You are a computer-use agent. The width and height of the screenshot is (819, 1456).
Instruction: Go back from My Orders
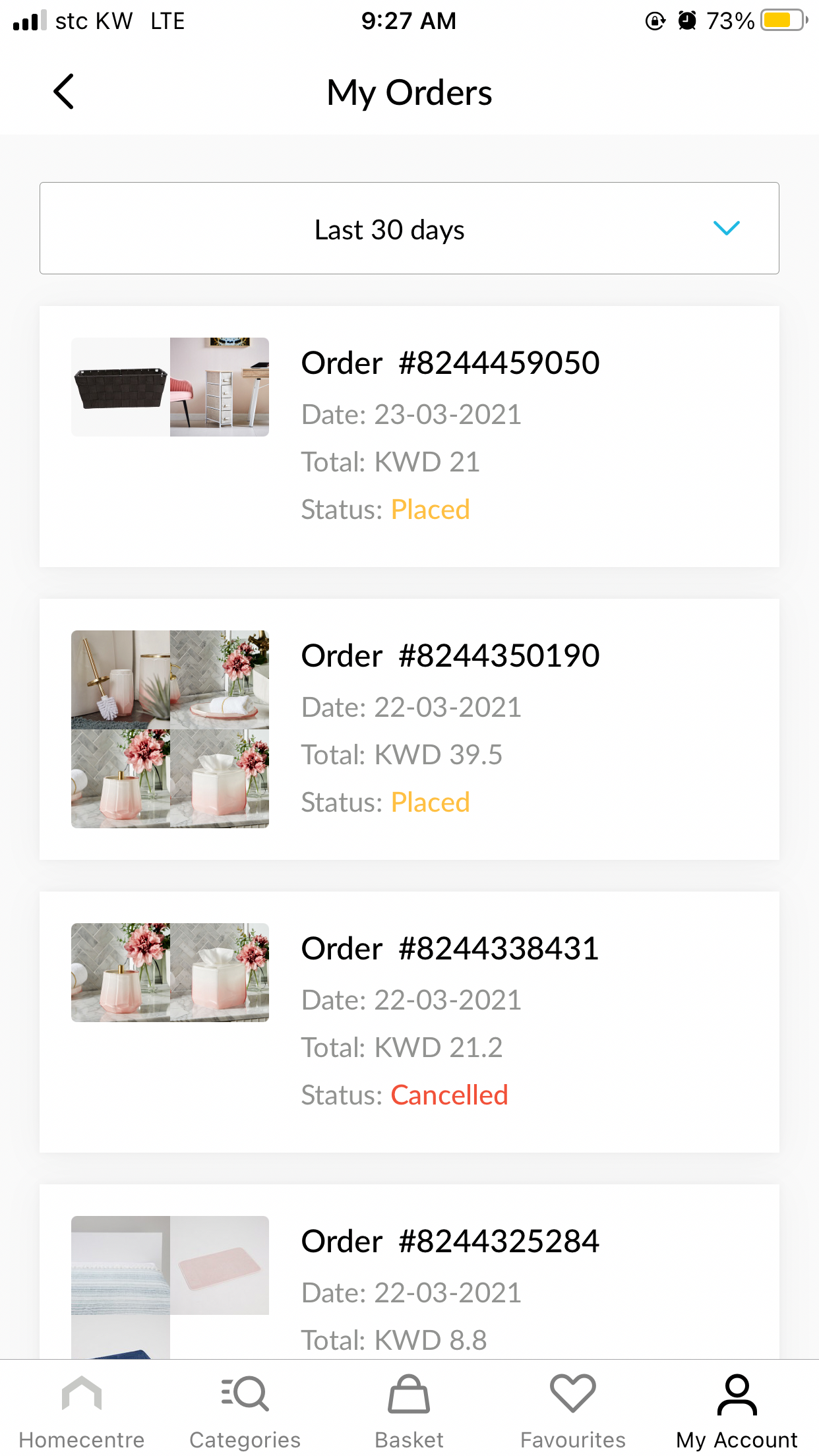click(64, 92)
